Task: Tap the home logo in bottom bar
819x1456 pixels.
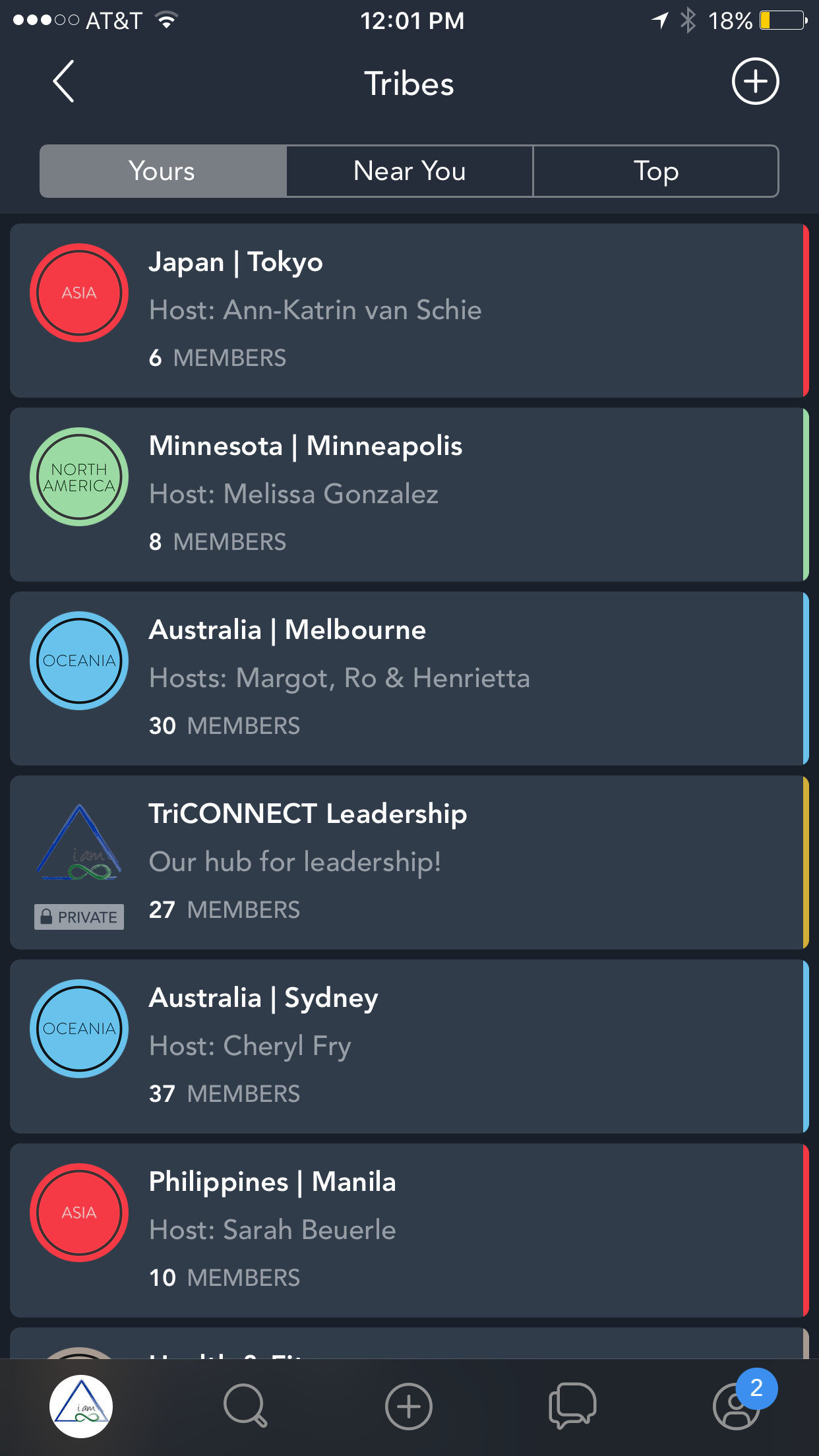Action: click(81, 1407)
